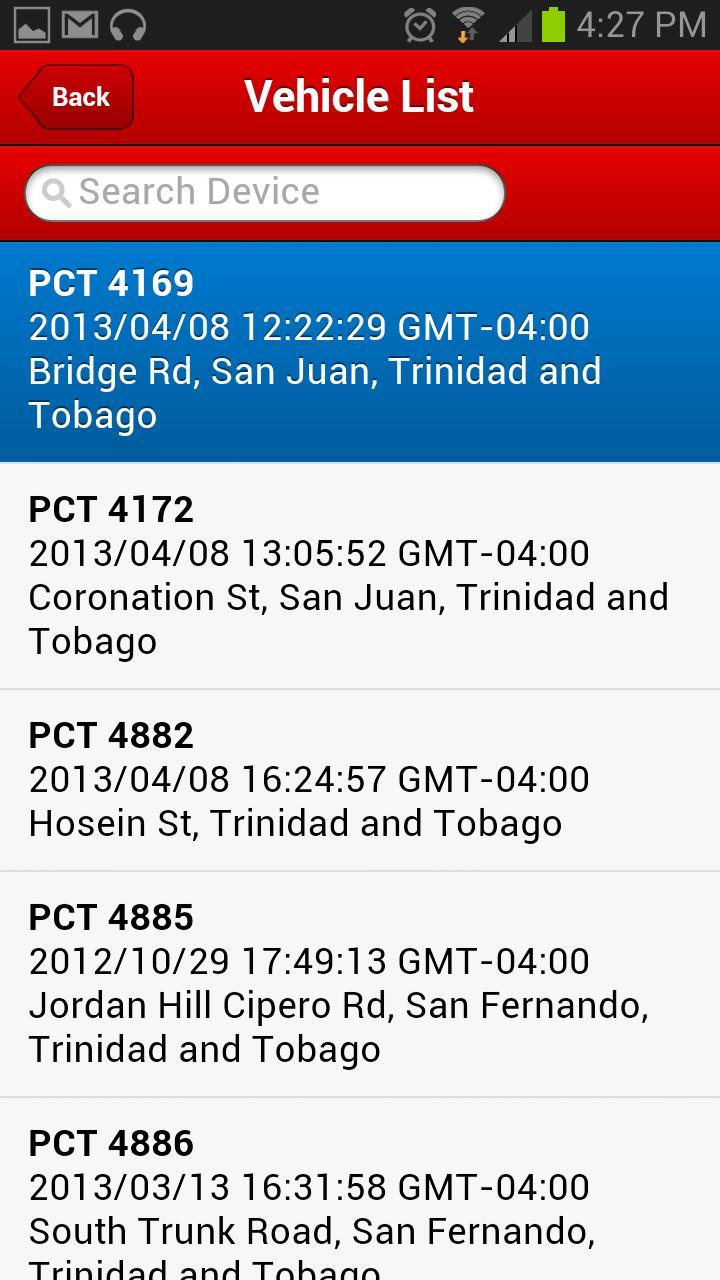Open vehicle PCT 4172 entry

coord(360,574)
